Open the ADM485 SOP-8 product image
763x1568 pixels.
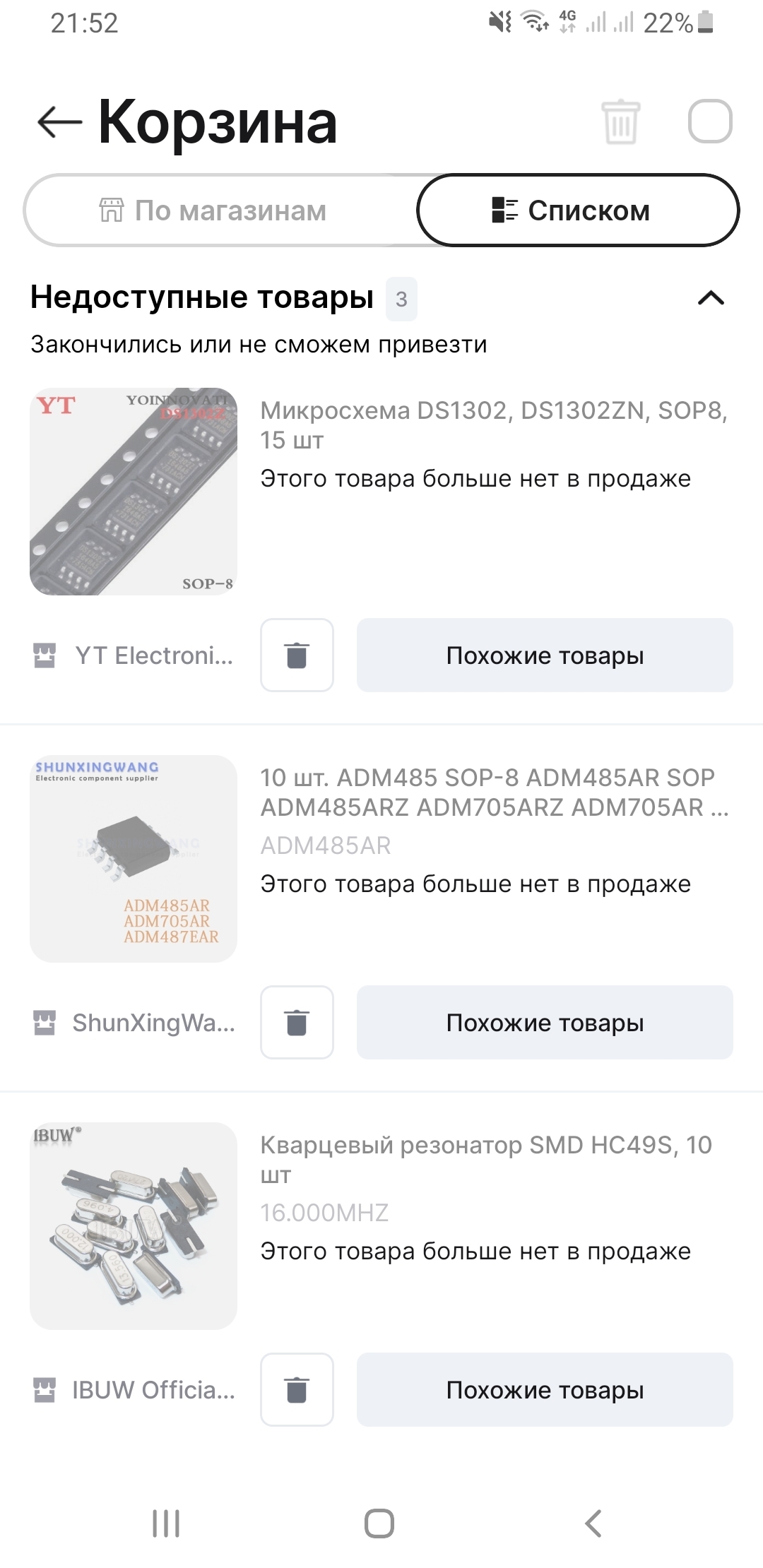(134, 858)
